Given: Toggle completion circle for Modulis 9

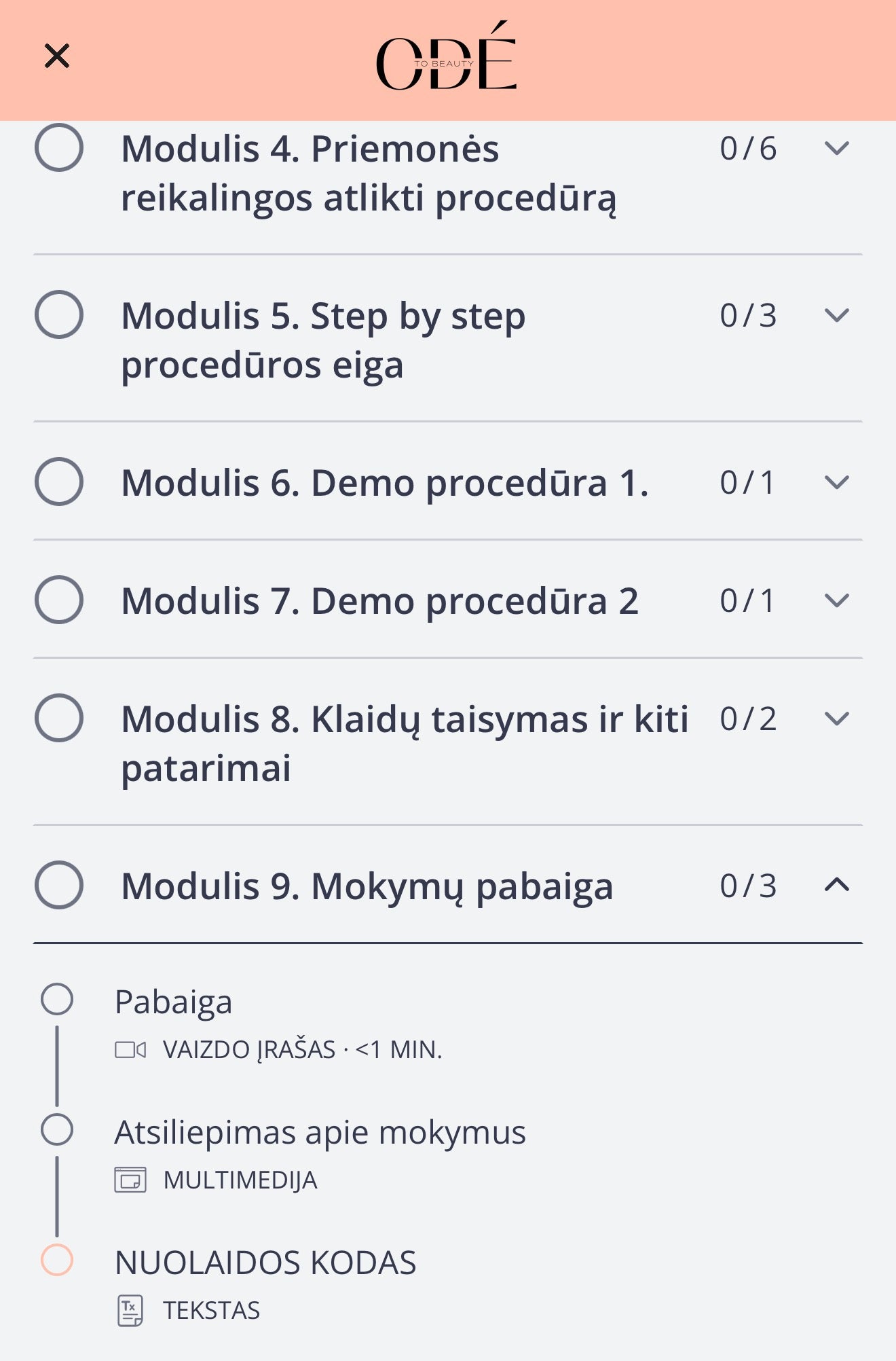Looking at the screenshot, I should pyautogui.click(x=60, y=885).
